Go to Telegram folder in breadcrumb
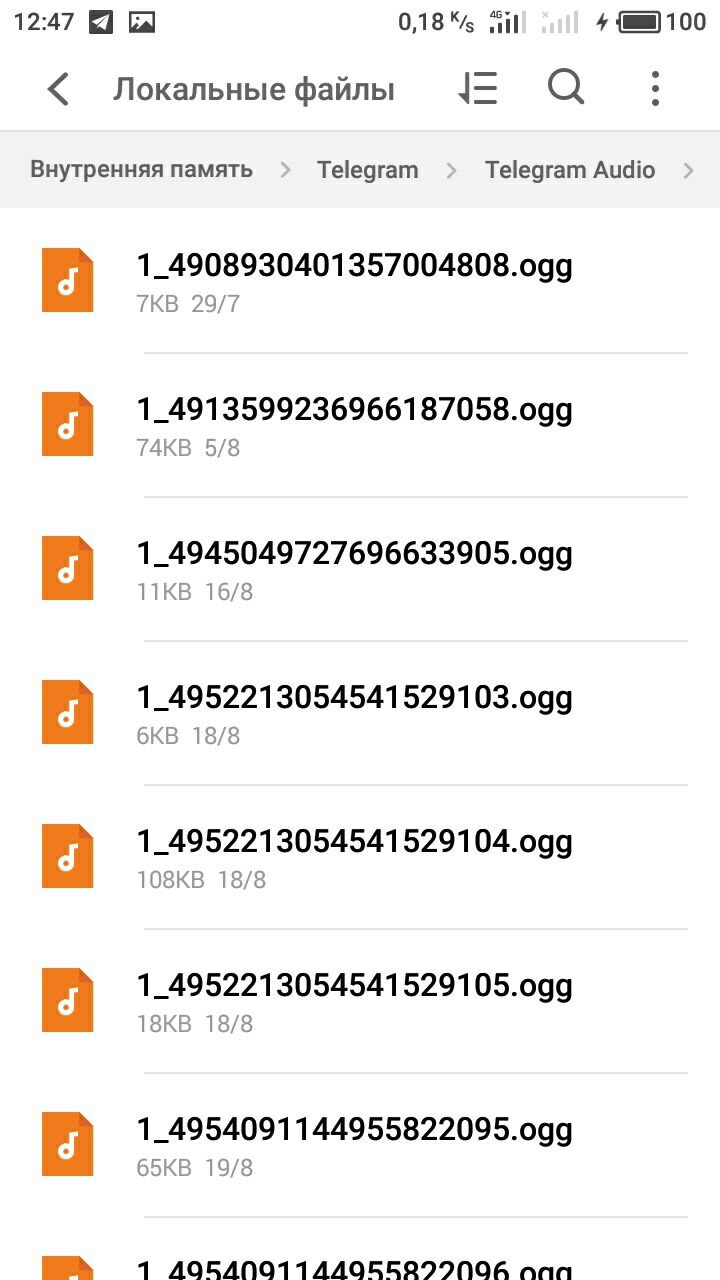Screen dimensions: 720x1280 pyautogui.click(x=368, y=170)
